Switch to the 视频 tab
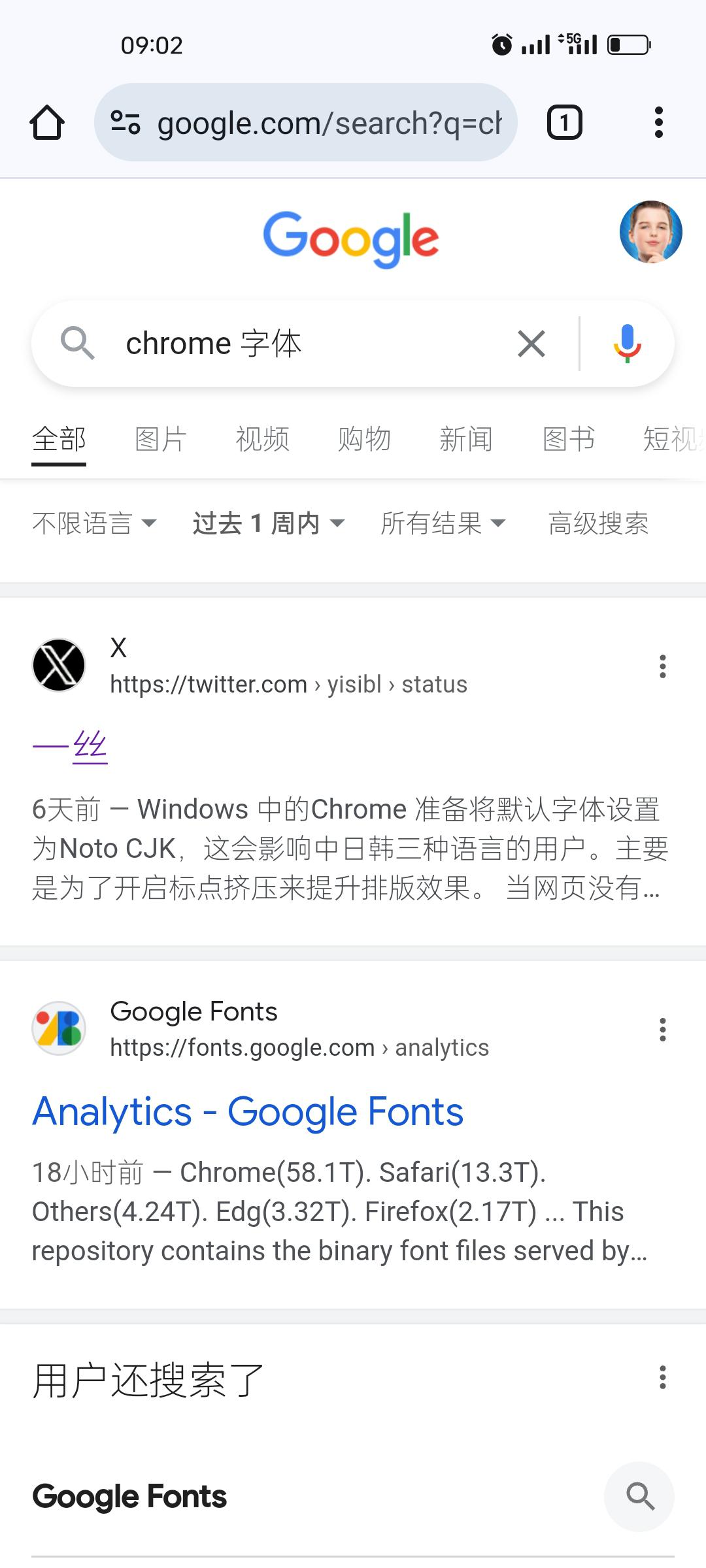Image resolution: width=706 pixels, height=1568 pixels. tap(262, 439)
